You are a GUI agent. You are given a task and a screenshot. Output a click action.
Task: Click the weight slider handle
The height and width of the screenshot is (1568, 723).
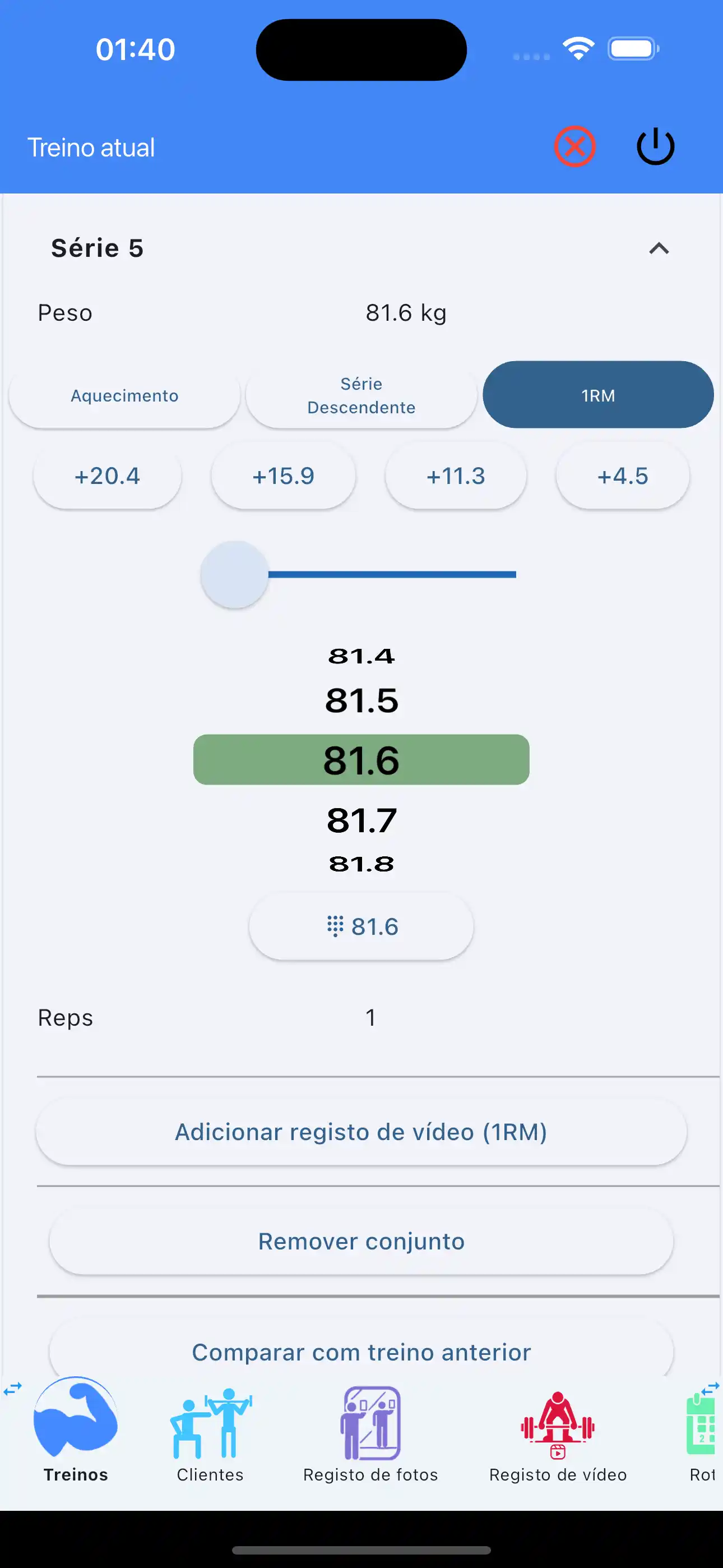(x=234, y=575)
